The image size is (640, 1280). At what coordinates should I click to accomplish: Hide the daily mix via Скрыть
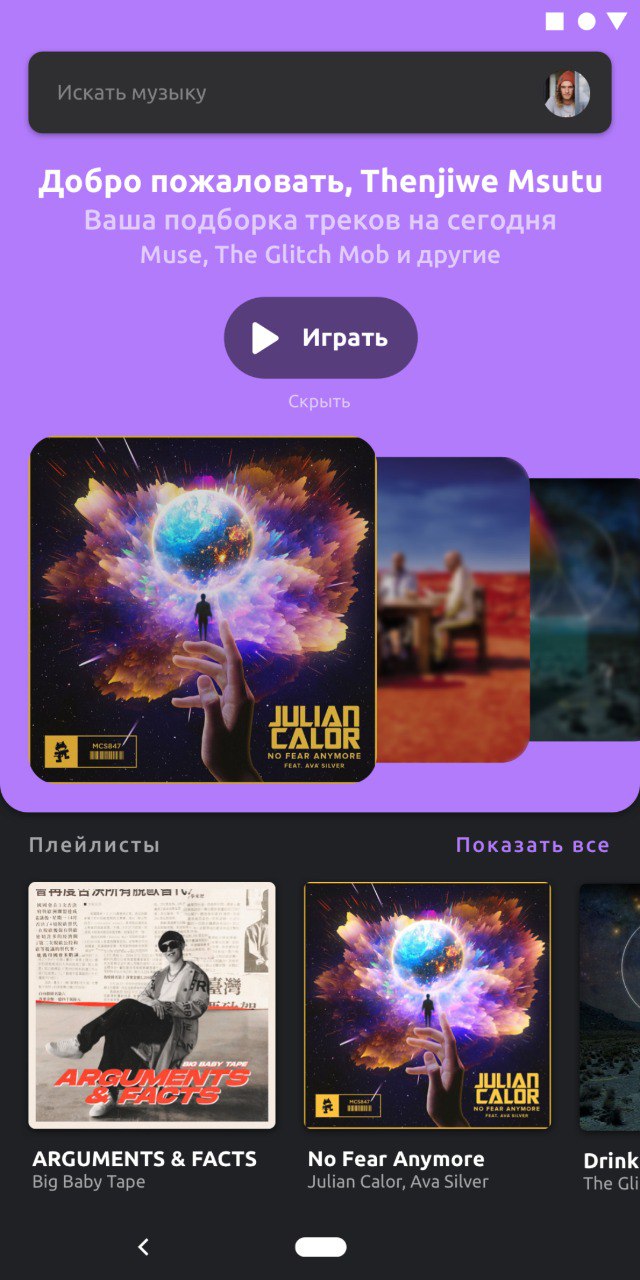click(319, 401)
